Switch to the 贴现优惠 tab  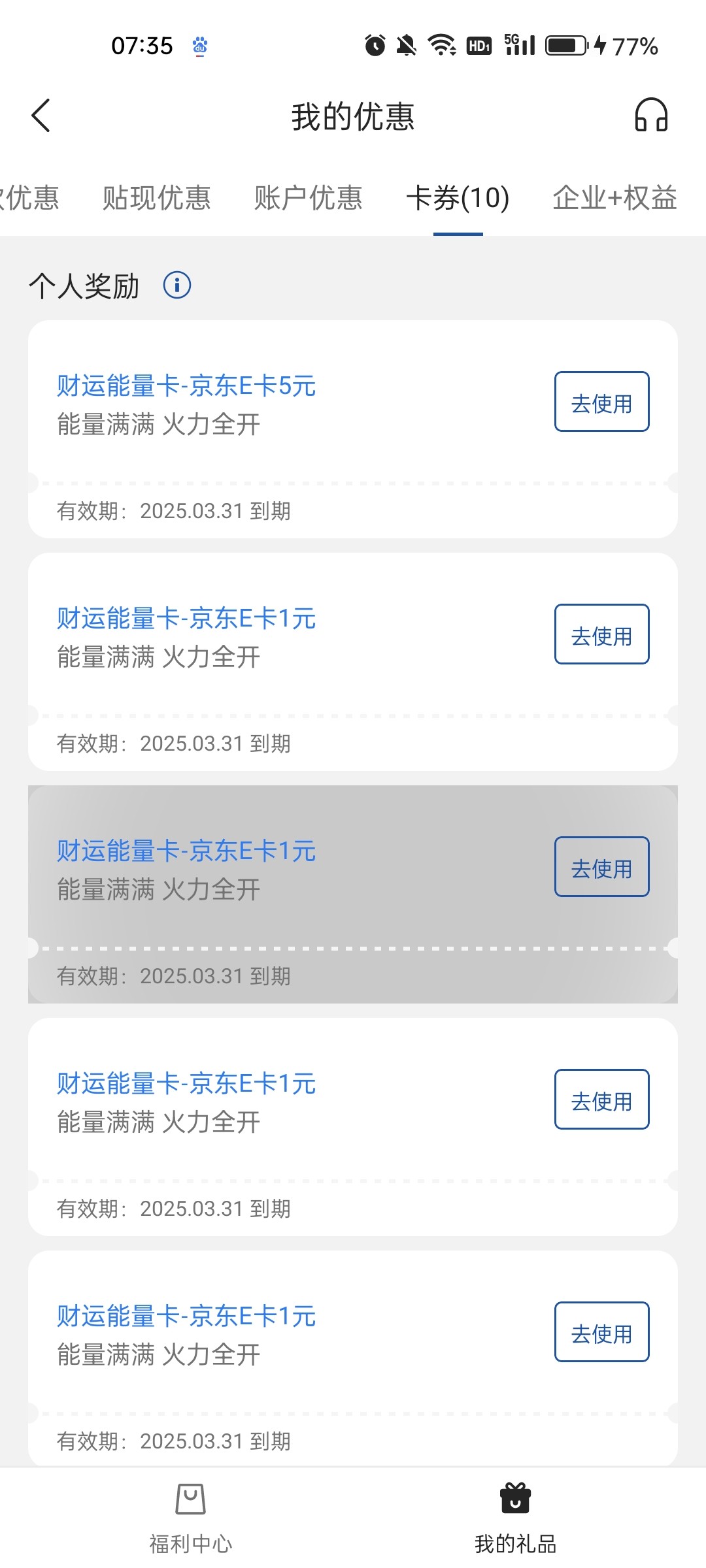click(157, 198)
